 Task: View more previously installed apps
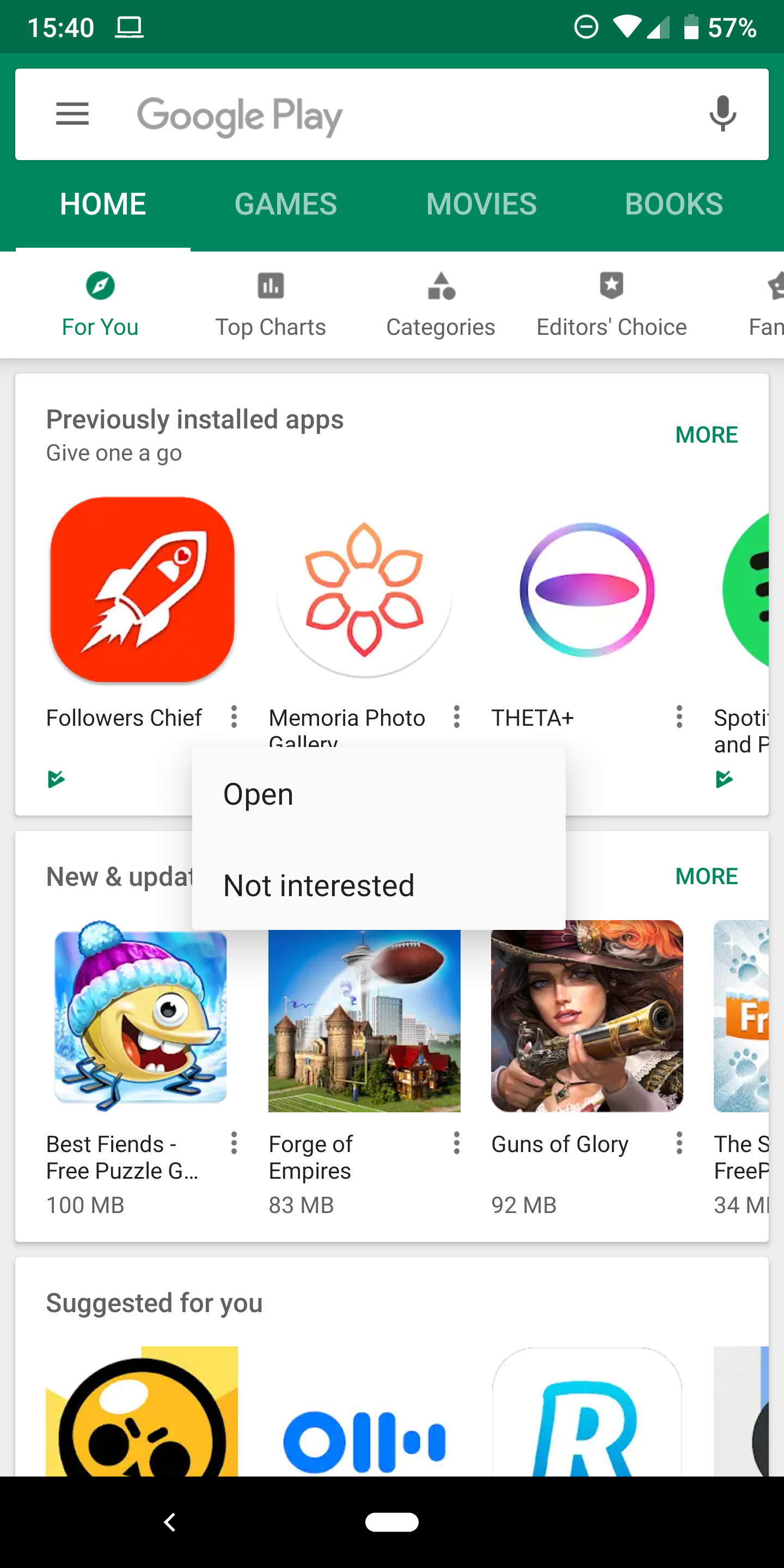point(706,434)
